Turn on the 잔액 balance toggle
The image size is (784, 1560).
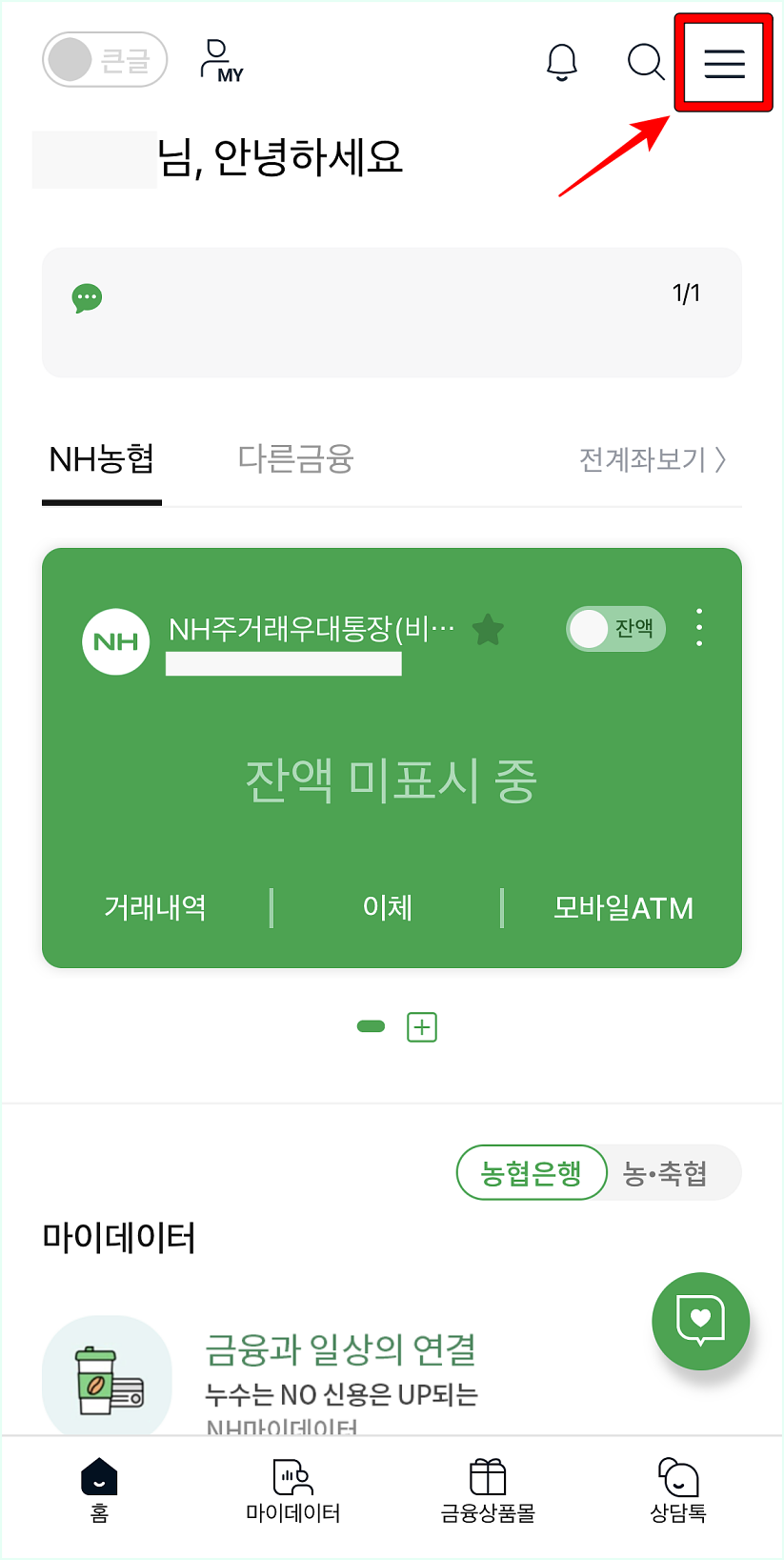[x=614, y=629]
